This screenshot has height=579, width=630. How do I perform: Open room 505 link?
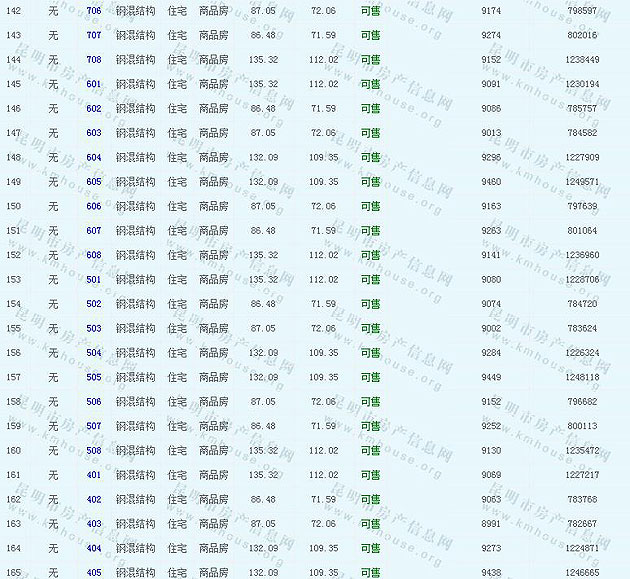(94, 377)
